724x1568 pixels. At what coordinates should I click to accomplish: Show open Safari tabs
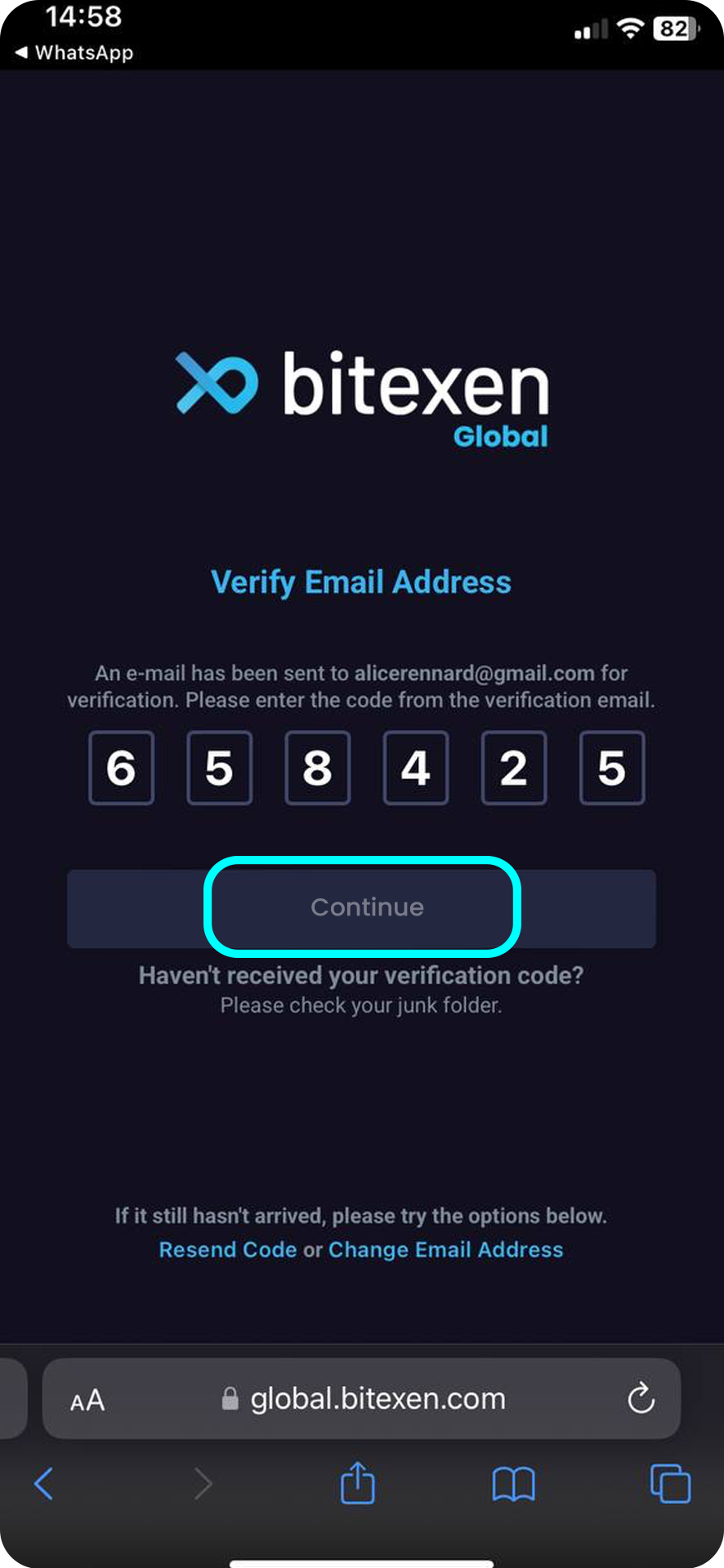[x=670, y=1483]
